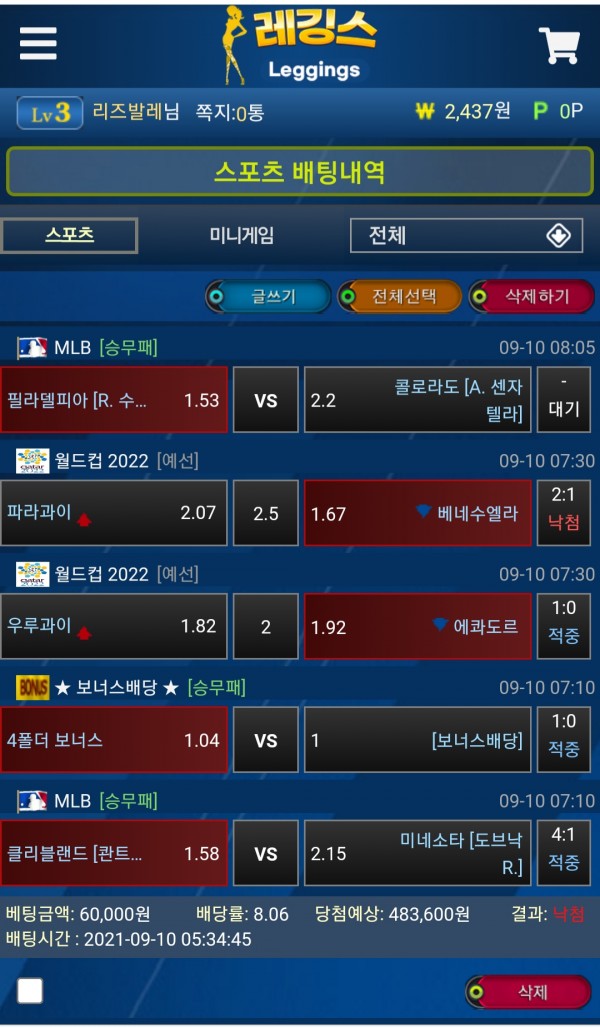Switch to the 미니게임 tab
This screenshot has height=1028, width=600.
point(241,236)
